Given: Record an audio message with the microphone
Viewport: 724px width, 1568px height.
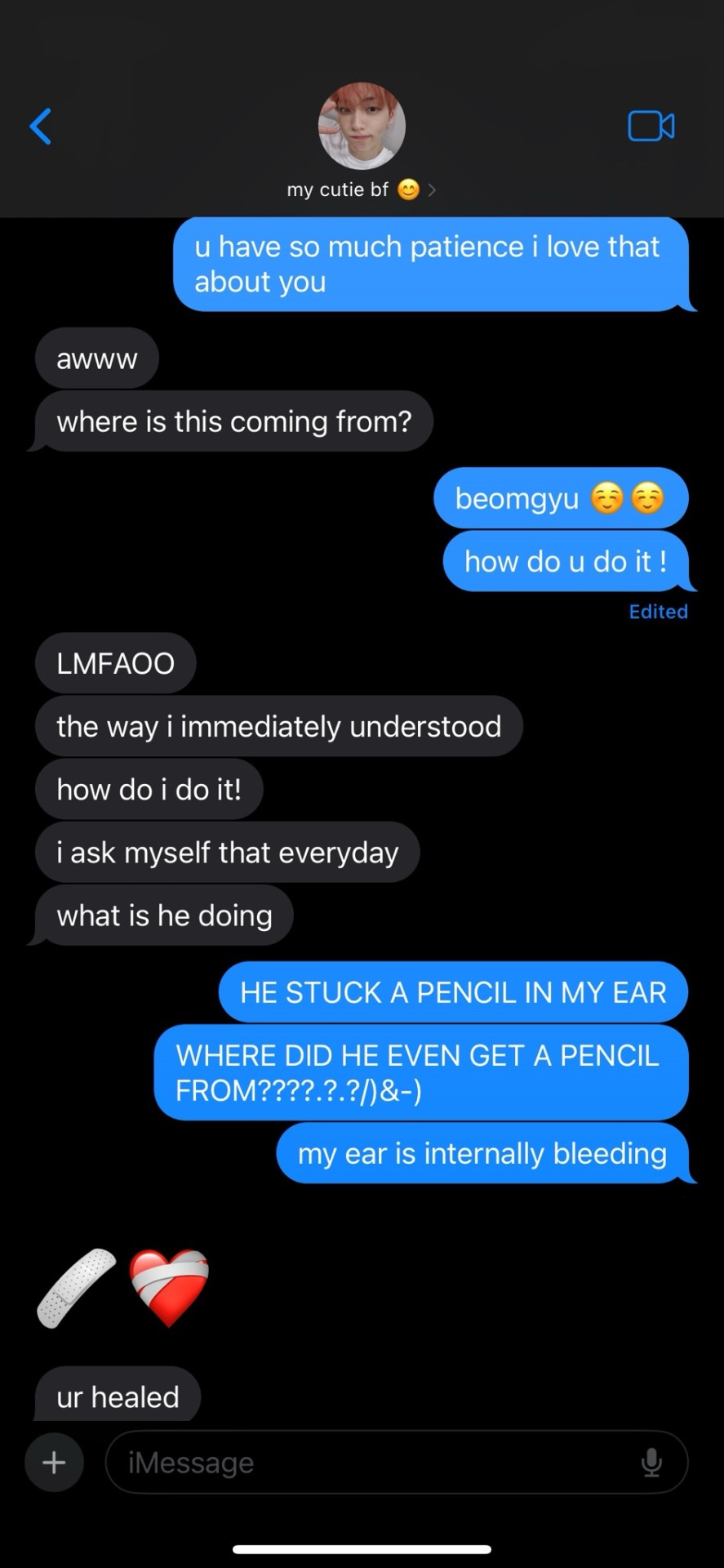Looking at the screenshot, I should 651,1462.
